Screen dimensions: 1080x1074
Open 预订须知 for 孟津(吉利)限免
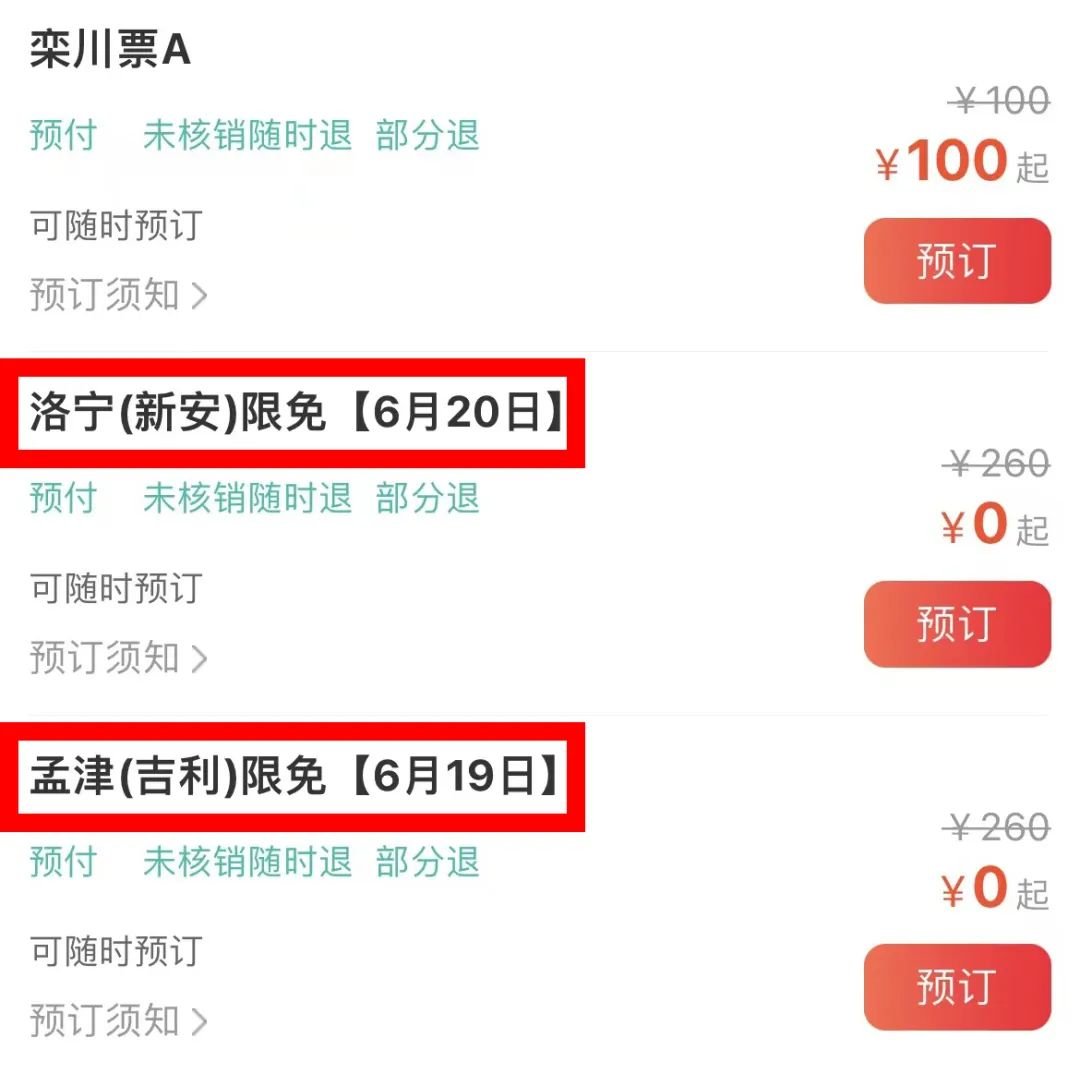click(118, 1022)
